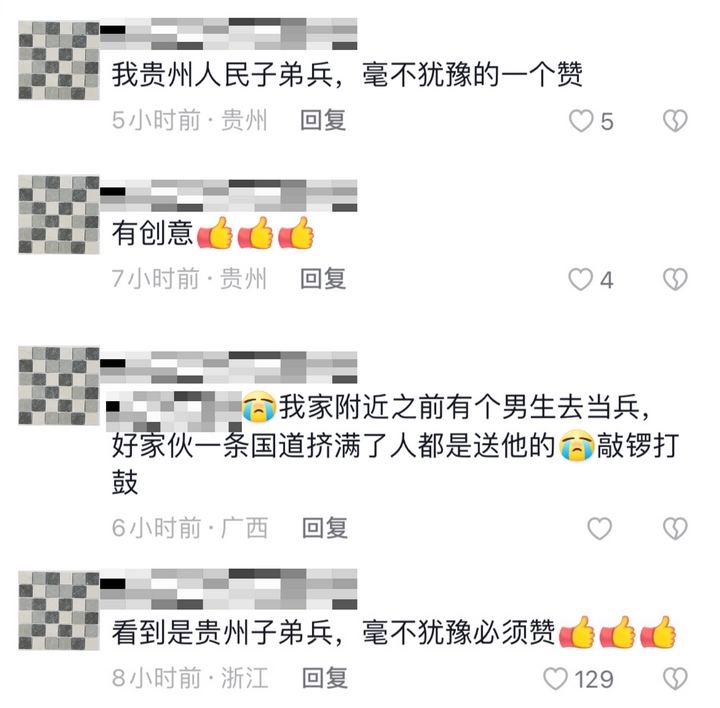Like the 5-hour-ago Guizhou comment
This screenshot has width=720, height=708.
tap(581, 122)
